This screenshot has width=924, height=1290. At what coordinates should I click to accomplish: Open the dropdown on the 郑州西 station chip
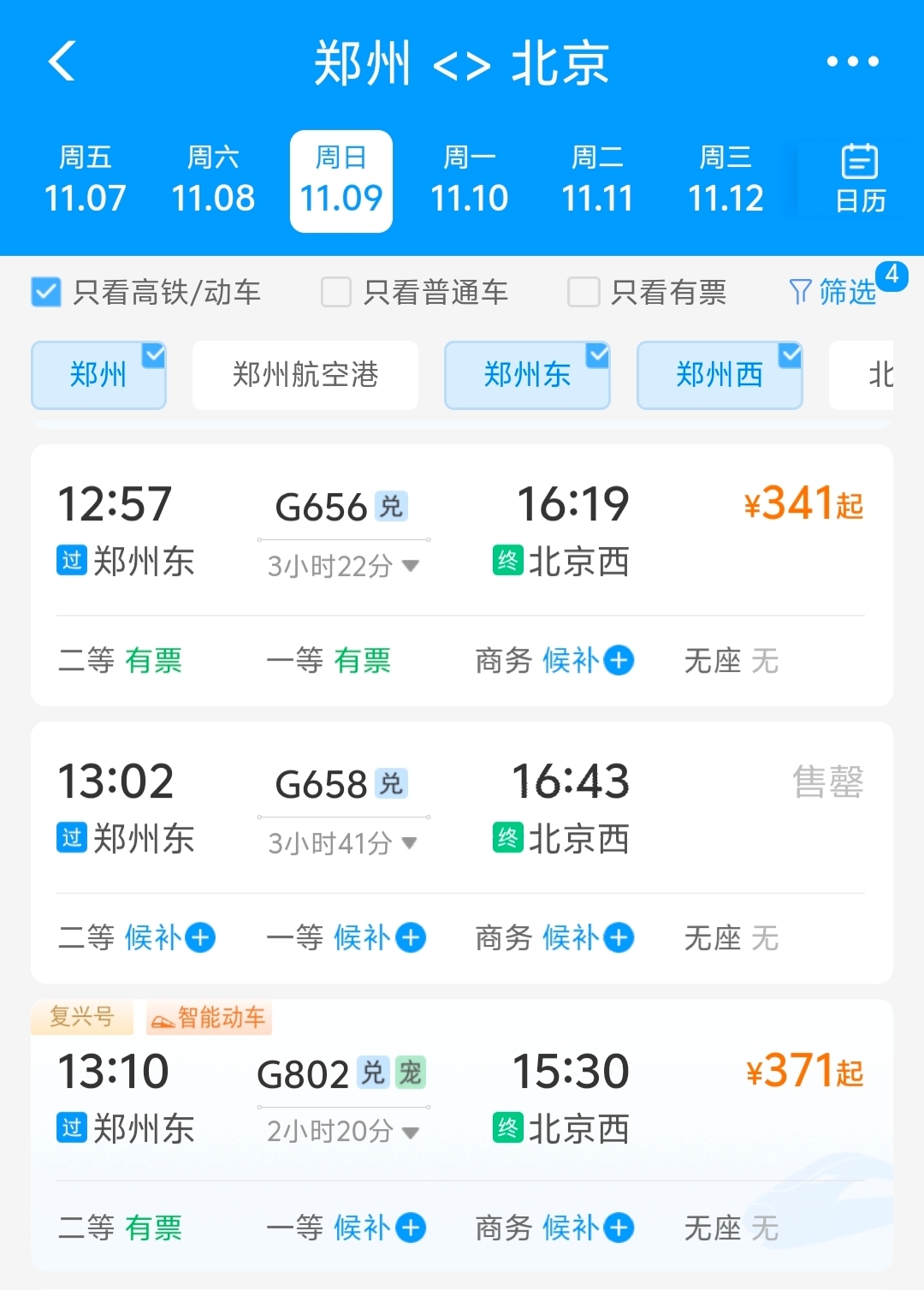(x=787, y=354)
